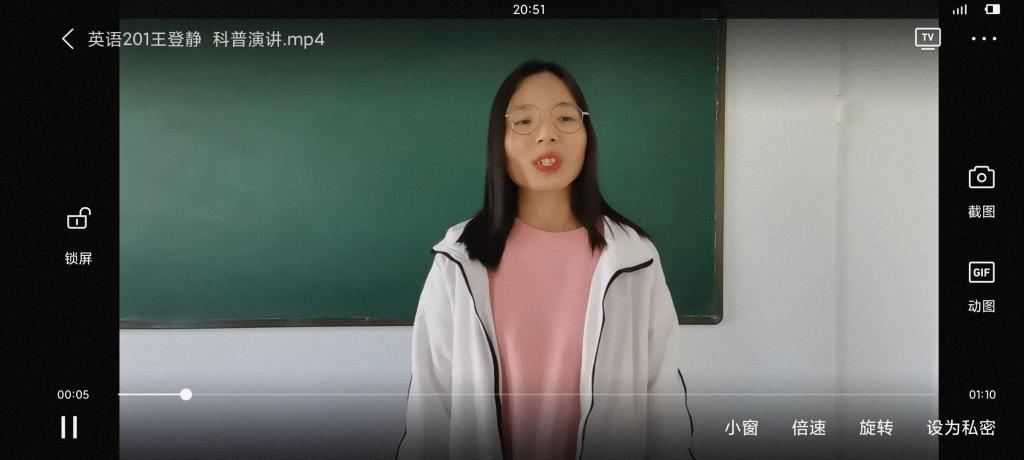Open small-window mode 小窗
Viewport: 1024px width, 460px height.
[x=741, y=428]
